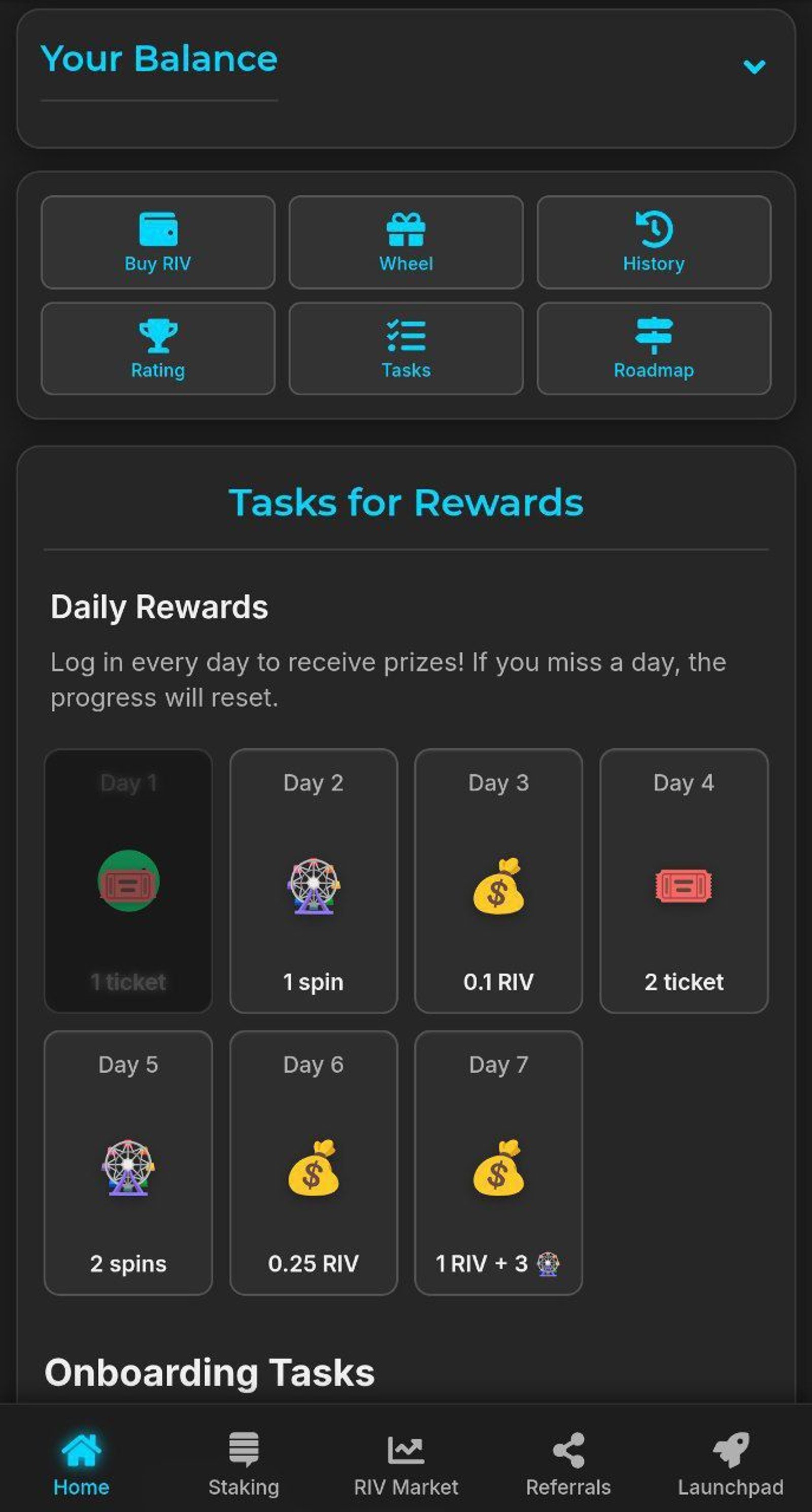Open the Tasks list icon
The width and height of the screenshot is (812, 1512).
tap(407, 336)
